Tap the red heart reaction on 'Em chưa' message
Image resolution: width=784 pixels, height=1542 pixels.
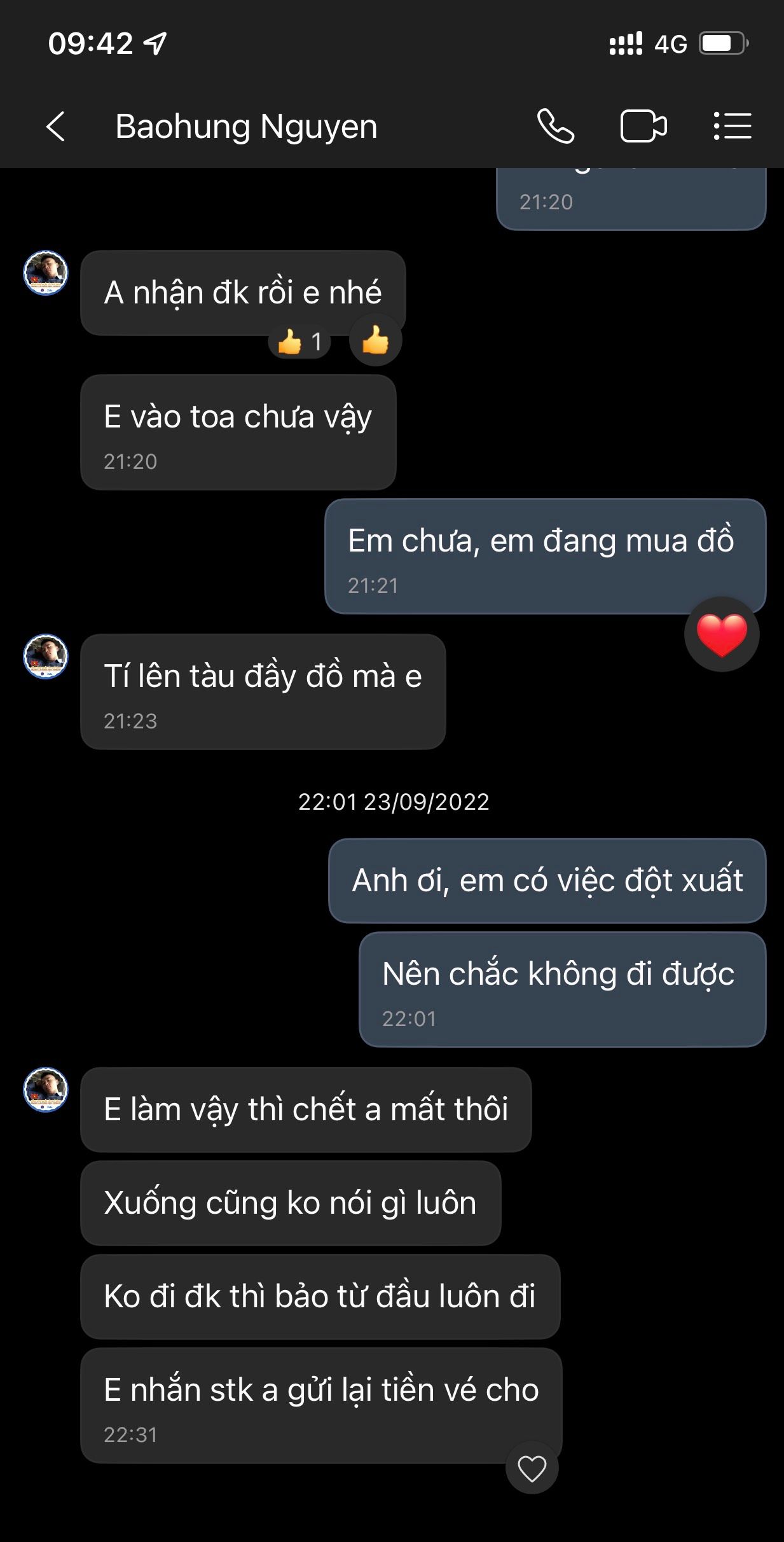722,634
